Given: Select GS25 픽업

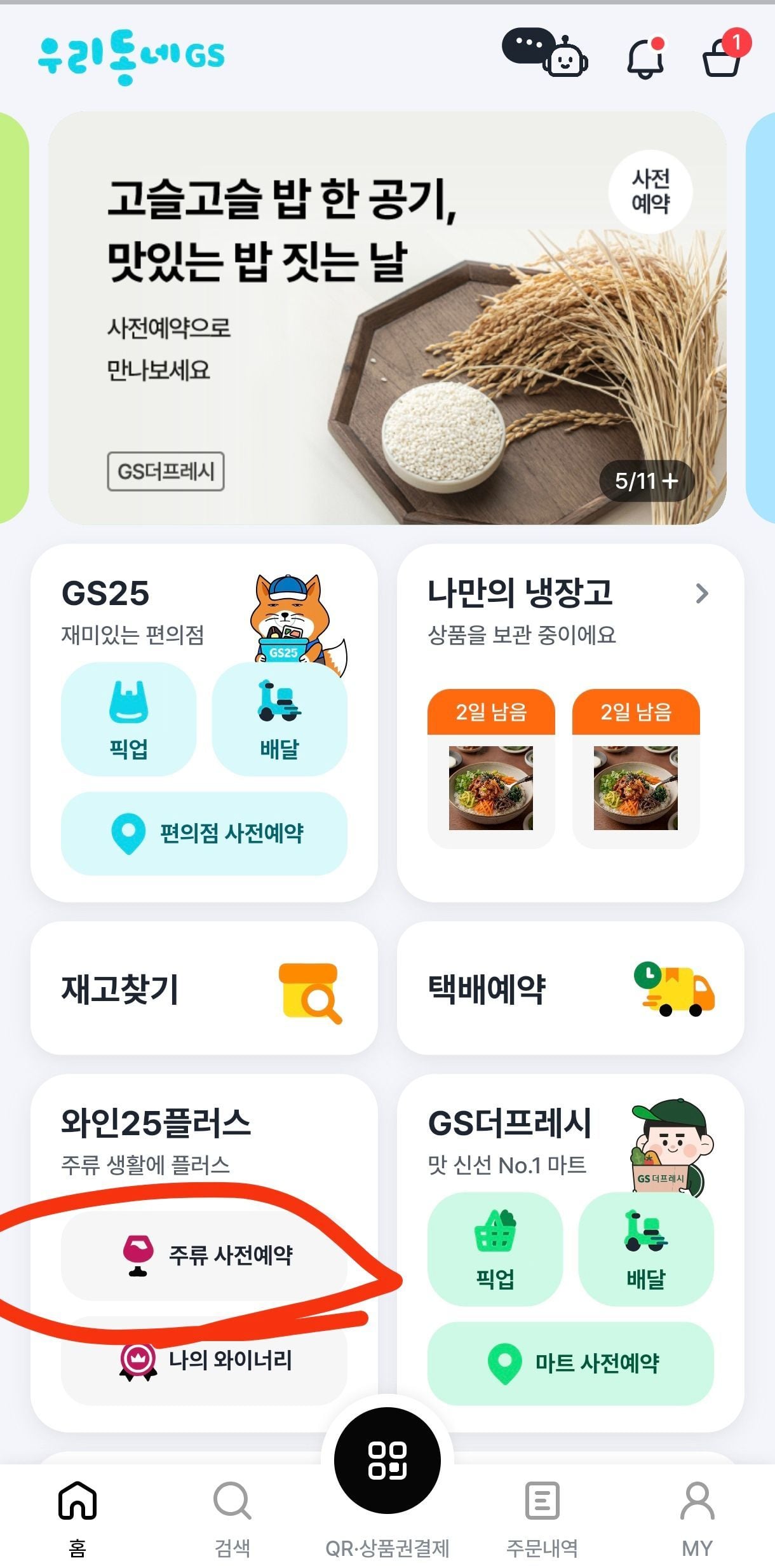Looking at the screenshot, I should click(x=128, y=719).
